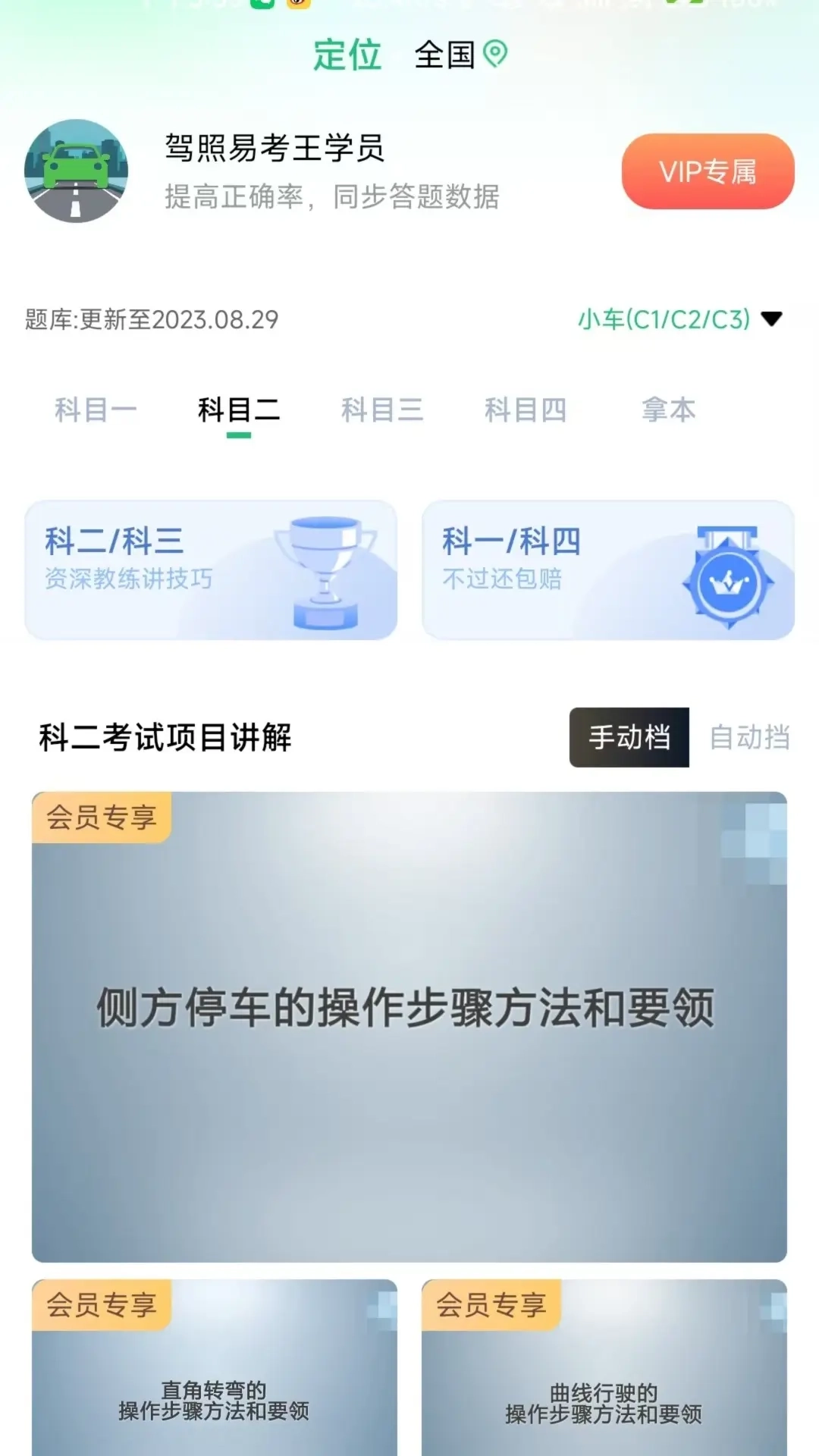Click the location pin icon next to 全国
This screenshot has width=819, height=1456.
click(497, 55)
